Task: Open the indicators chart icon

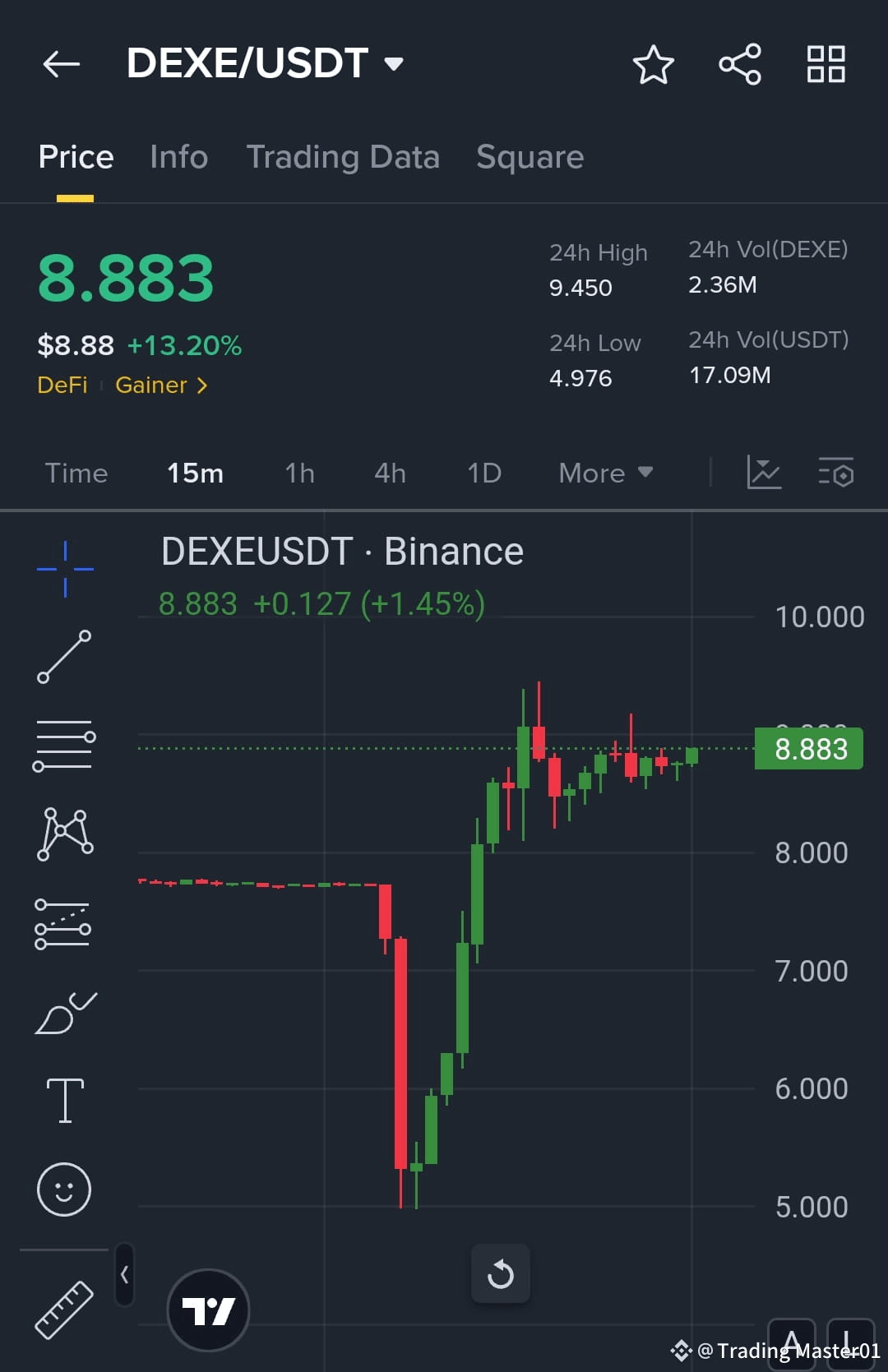Action: 764,473
